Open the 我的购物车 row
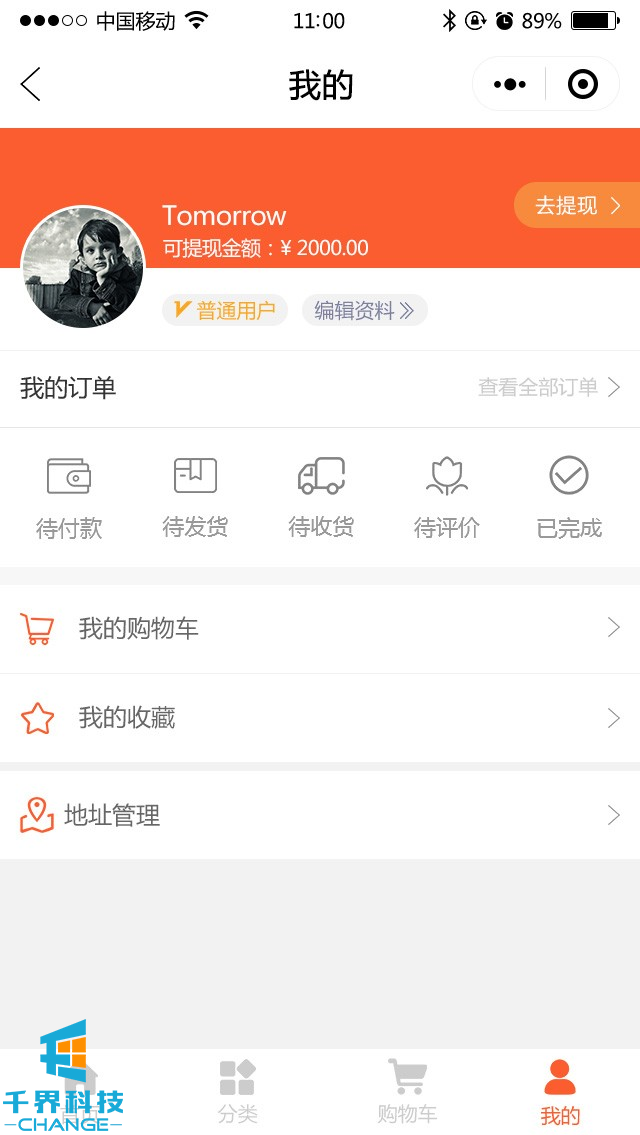 (x=320, y=629)
